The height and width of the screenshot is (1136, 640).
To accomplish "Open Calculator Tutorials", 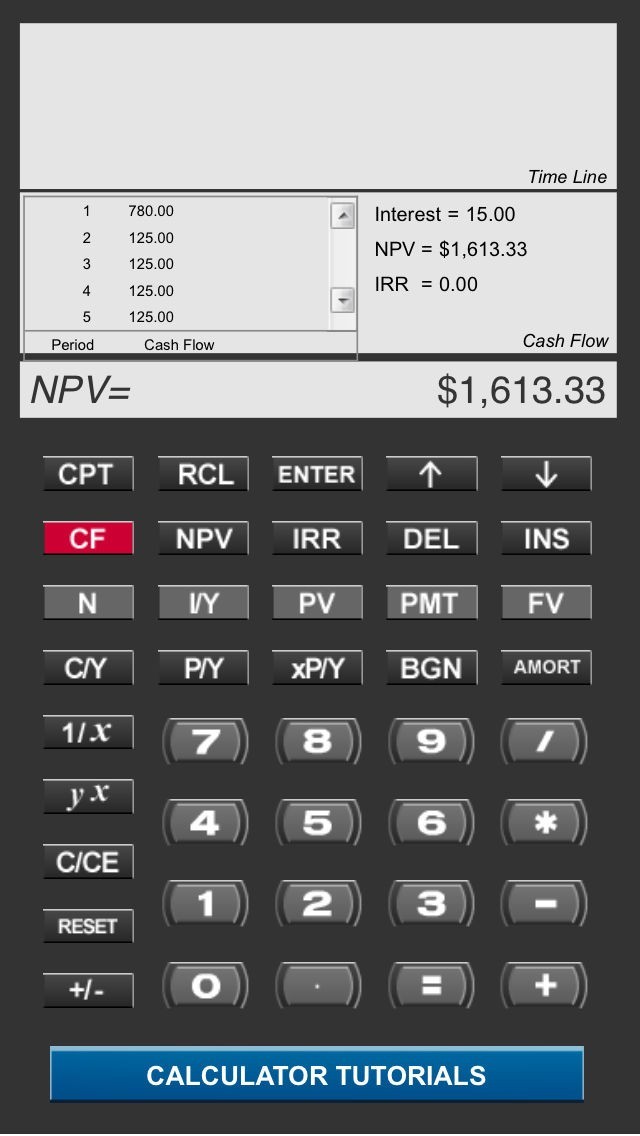I will coord(316,1075).
